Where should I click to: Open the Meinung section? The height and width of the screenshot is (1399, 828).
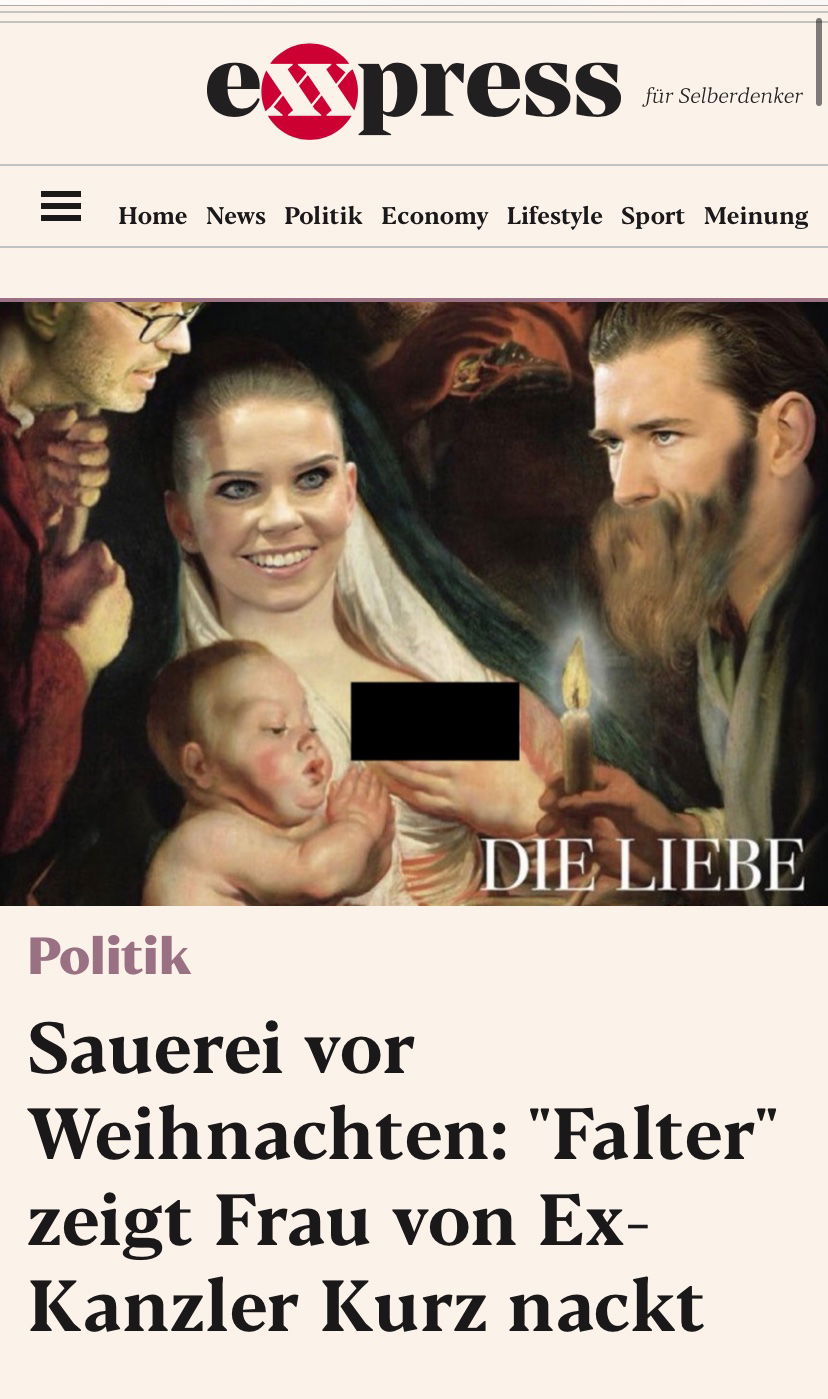[755, 216]
